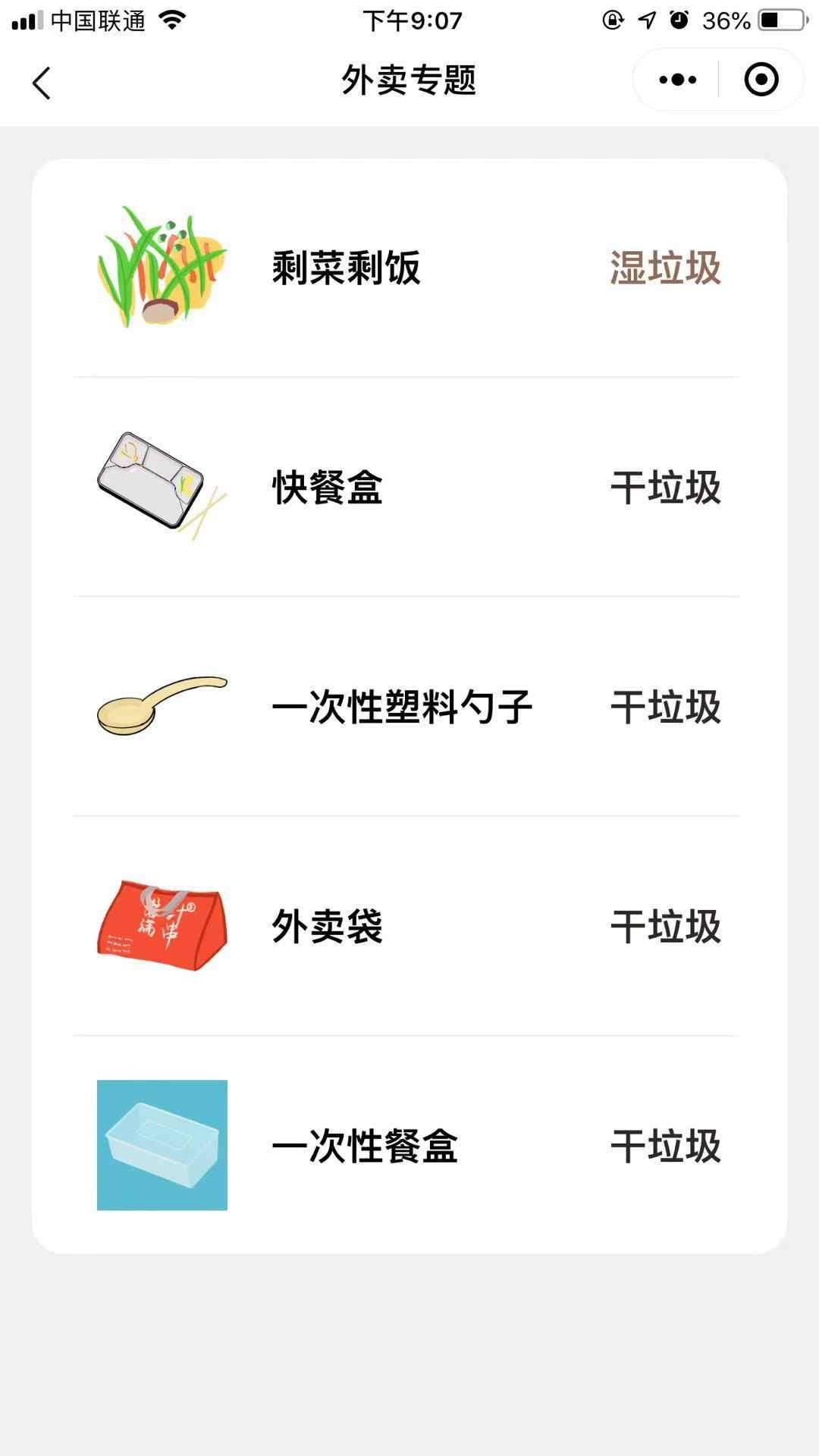Viewport: 819px width, 1456px height.
Task: Open the 剩菜剩饭 item
Action: tap(408, 268)
